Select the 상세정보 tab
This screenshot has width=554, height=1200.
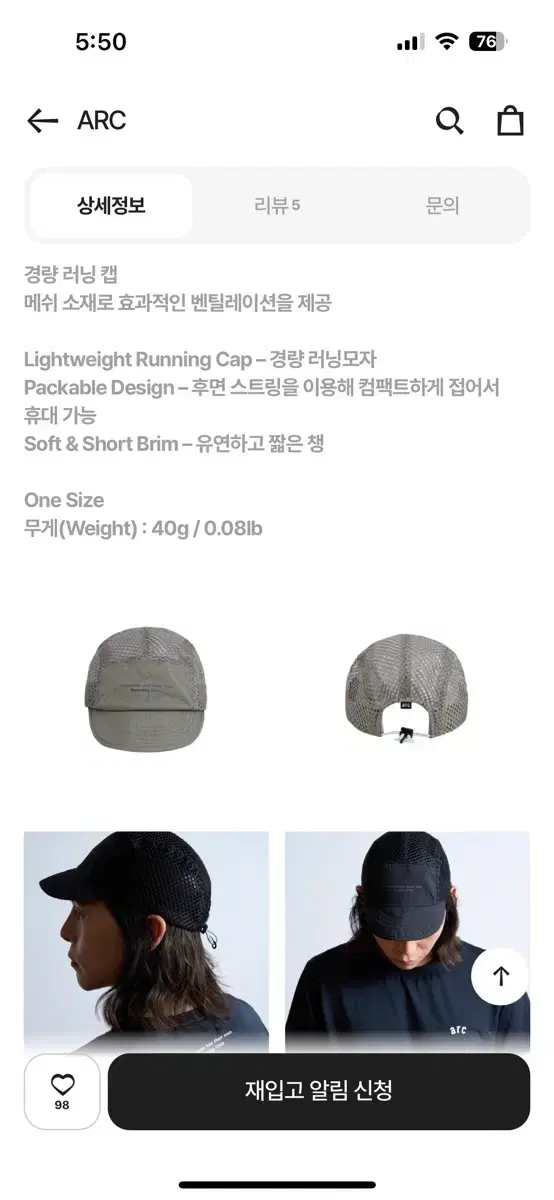point(111,206)
